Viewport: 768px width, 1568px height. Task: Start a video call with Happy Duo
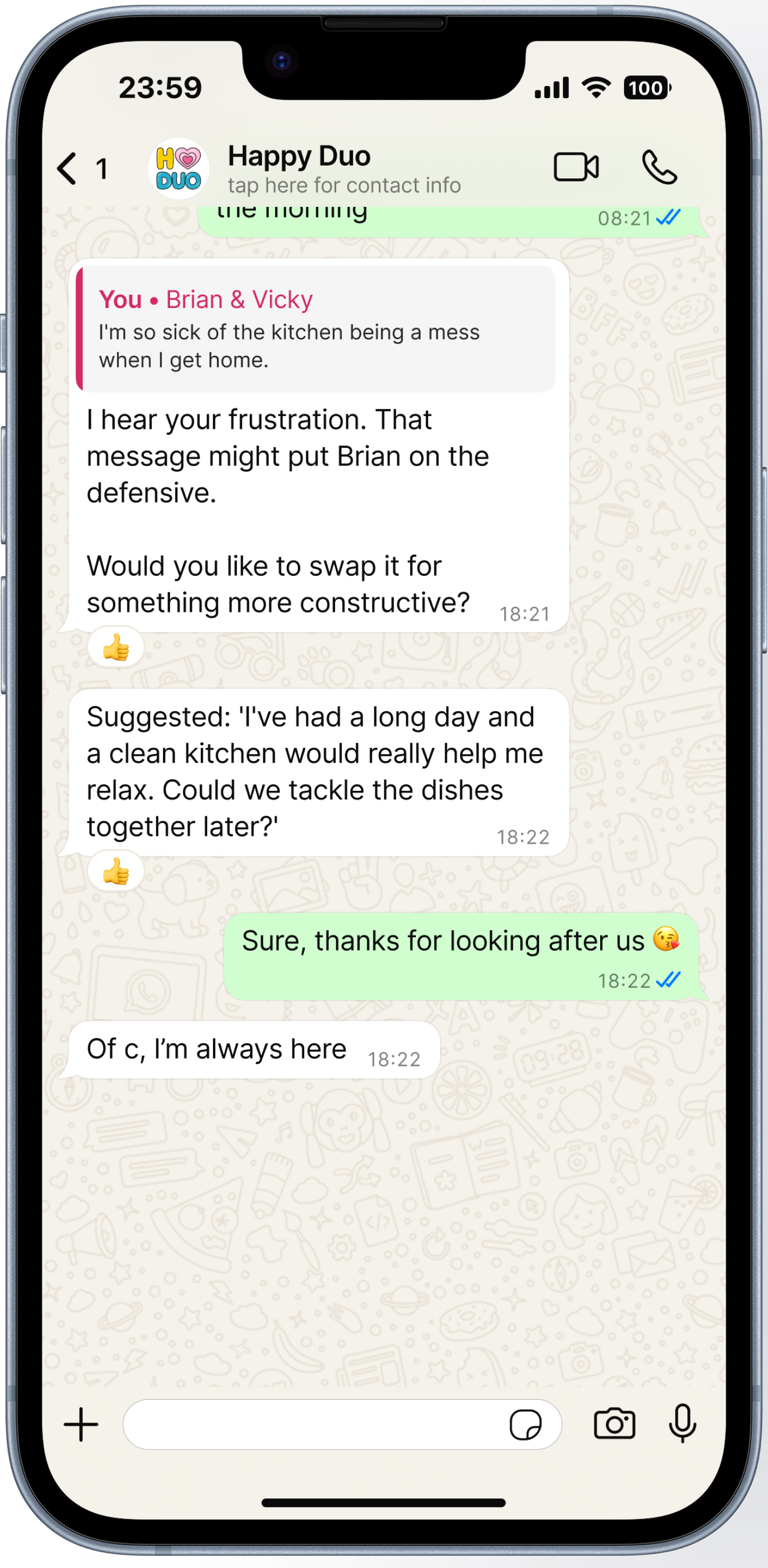(575, 166)
